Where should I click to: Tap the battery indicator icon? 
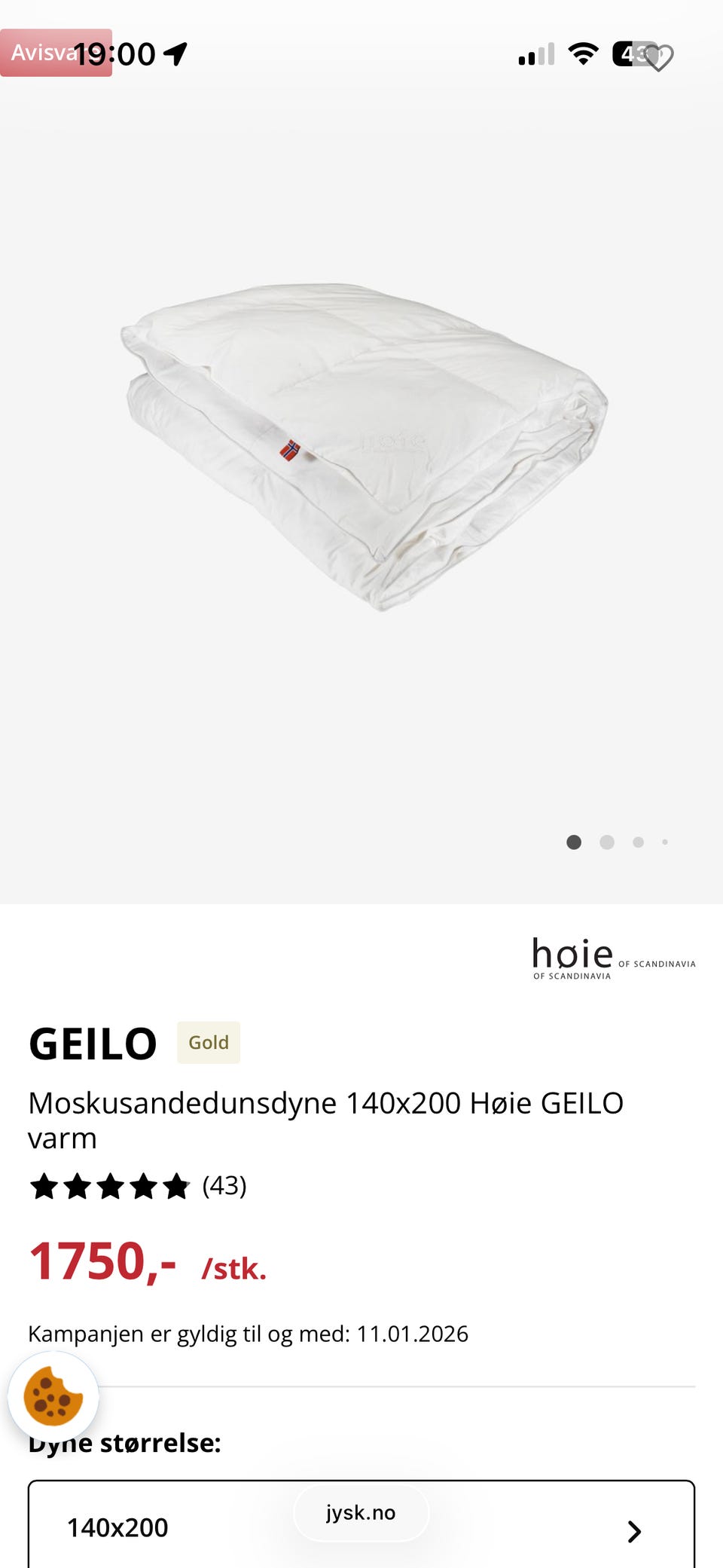coord(633,54)
